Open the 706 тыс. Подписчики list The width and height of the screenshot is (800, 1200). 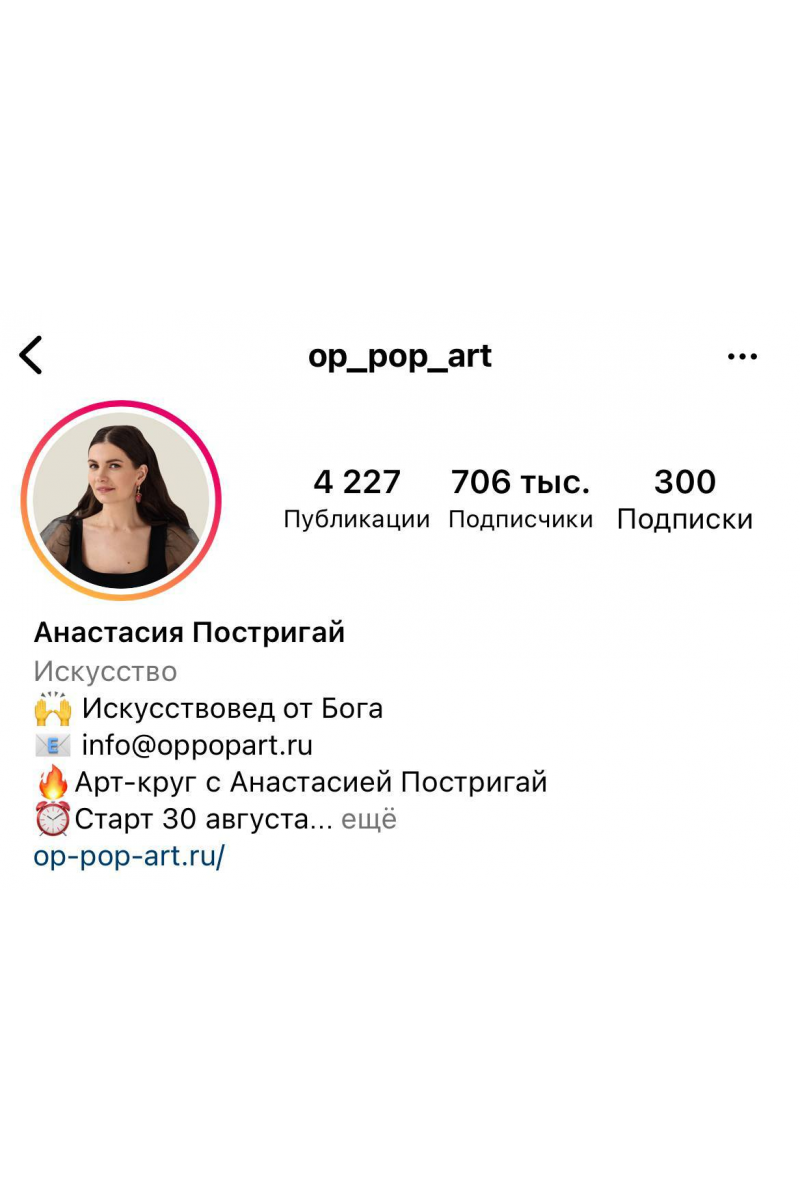520,499
